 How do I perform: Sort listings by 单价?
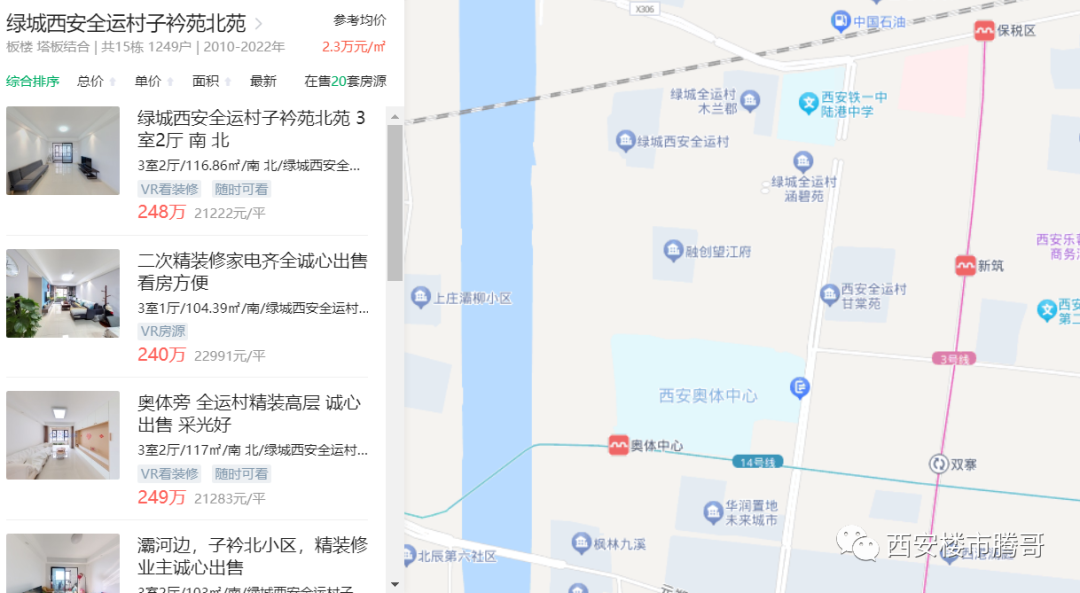152,81
